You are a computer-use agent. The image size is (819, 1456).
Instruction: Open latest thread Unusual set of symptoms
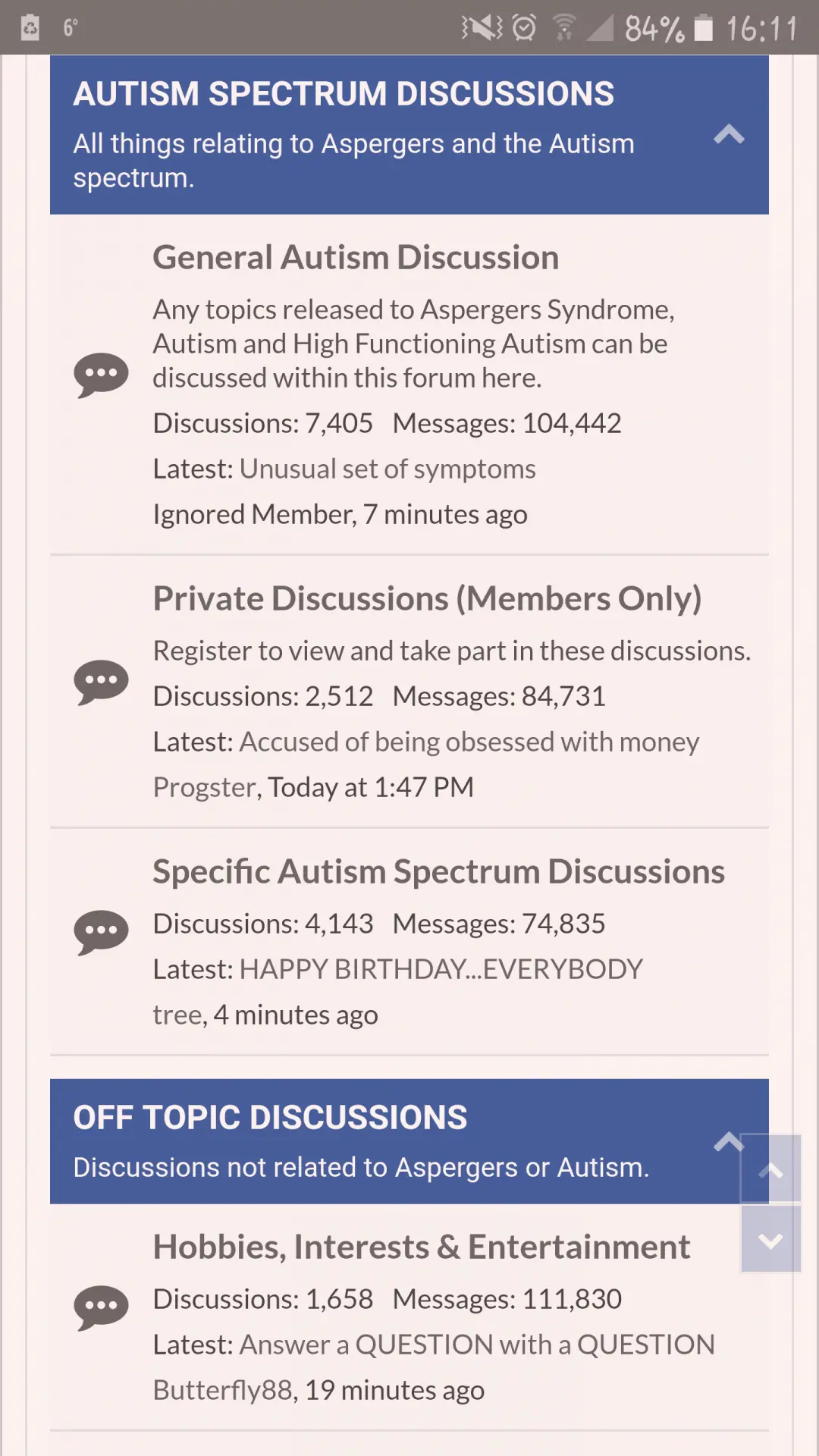pyautogui.click(x=388, y=469)
